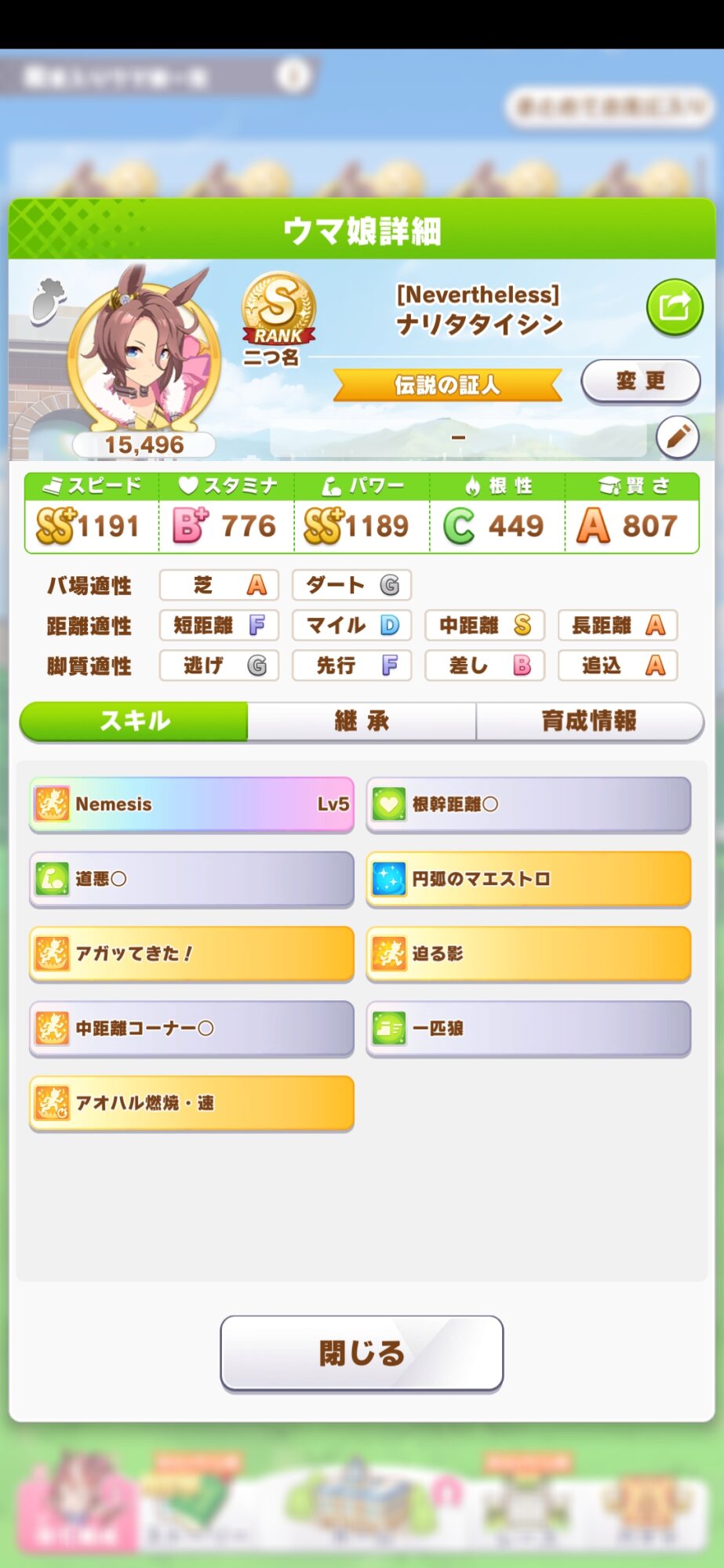
Task: Tap the 変更 button to change title
Action: 640,381
